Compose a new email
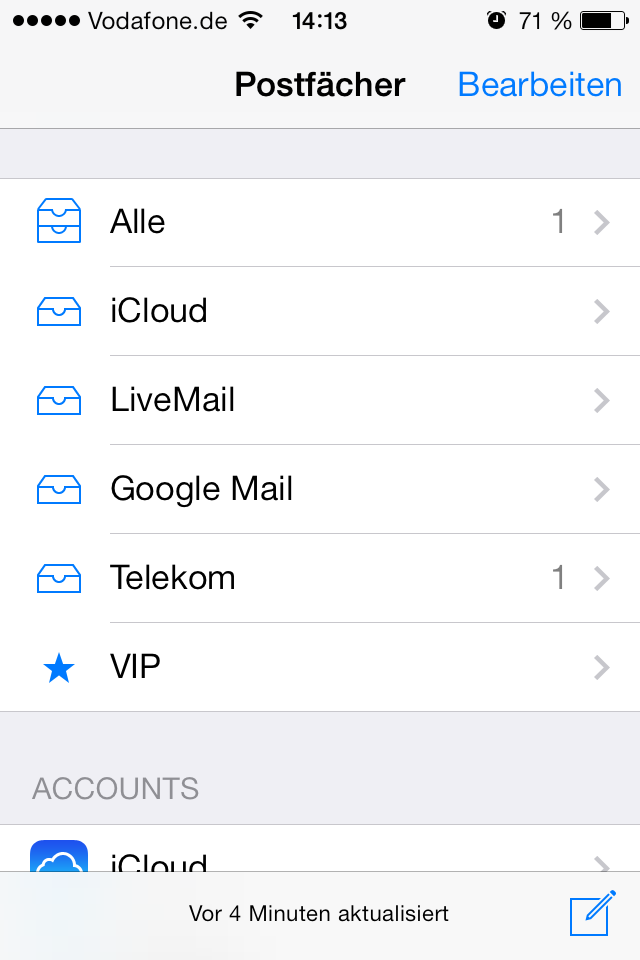 click(591, 914)
